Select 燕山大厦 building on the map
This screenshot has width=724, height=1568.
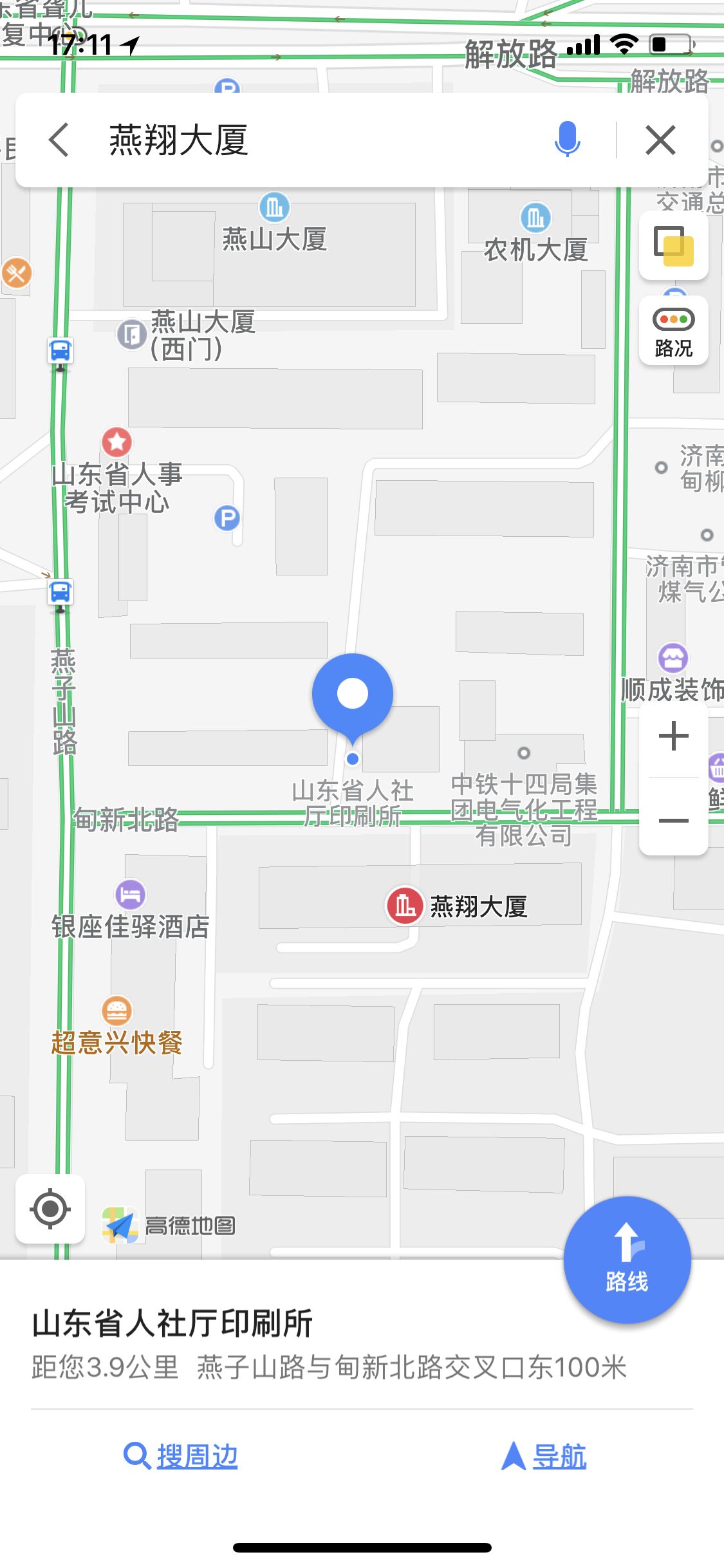click(x=274, y=209)
